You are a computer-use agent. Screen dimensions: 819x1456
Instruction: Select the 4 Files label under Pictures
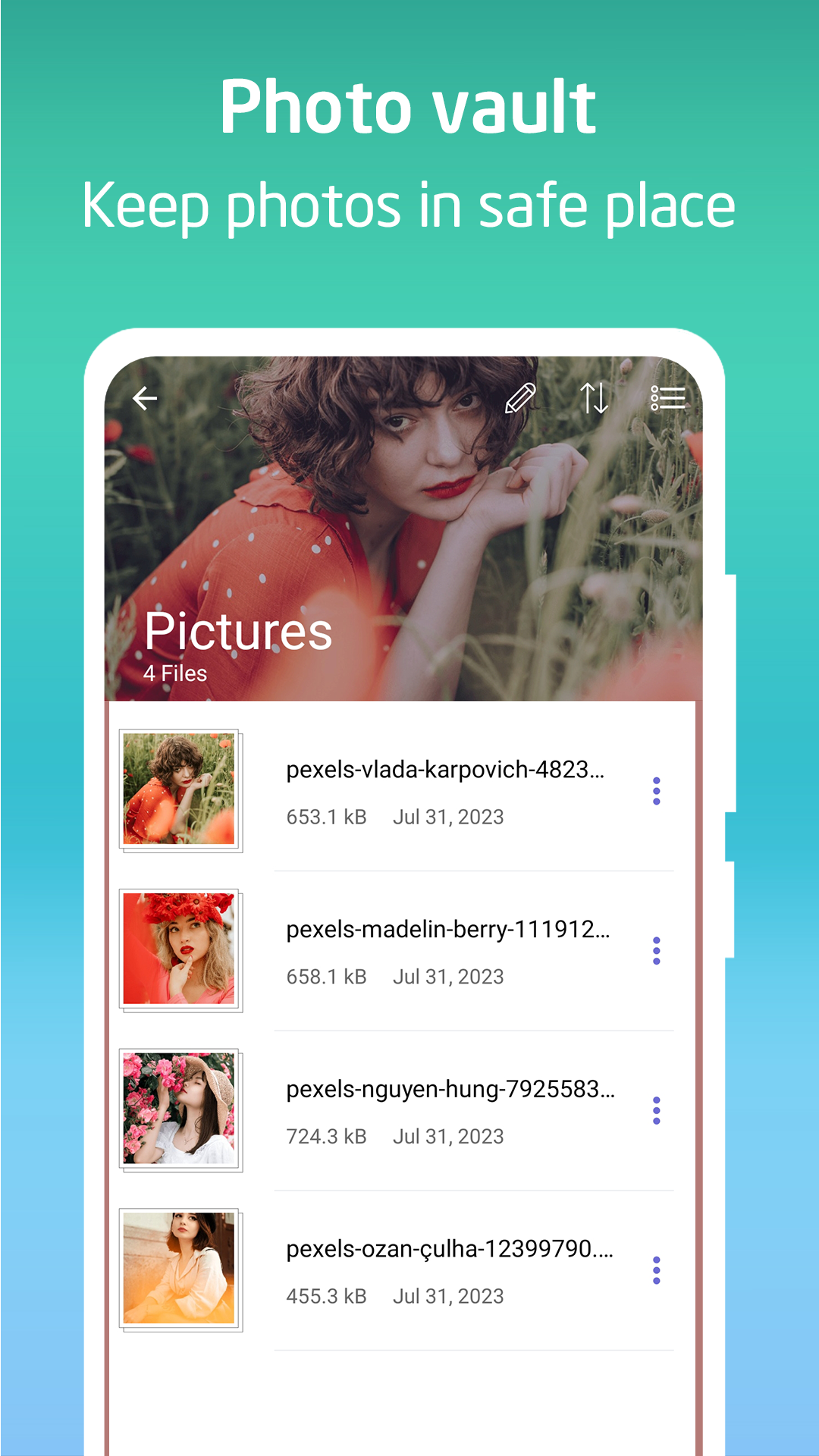(173, 672)
